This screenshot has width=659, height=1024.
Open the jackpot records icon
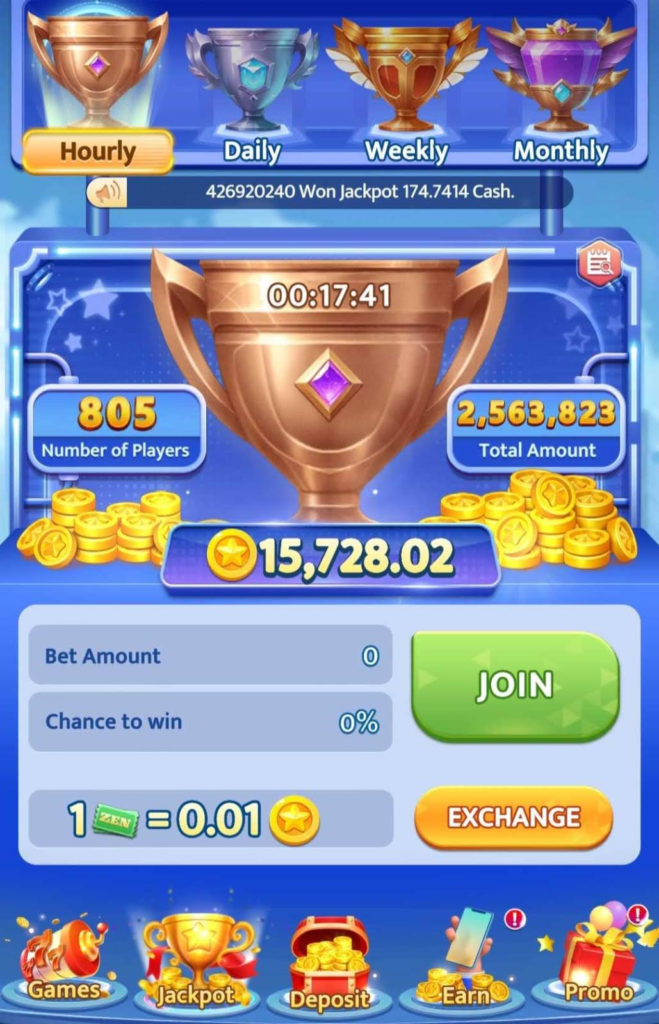(599, 264)
